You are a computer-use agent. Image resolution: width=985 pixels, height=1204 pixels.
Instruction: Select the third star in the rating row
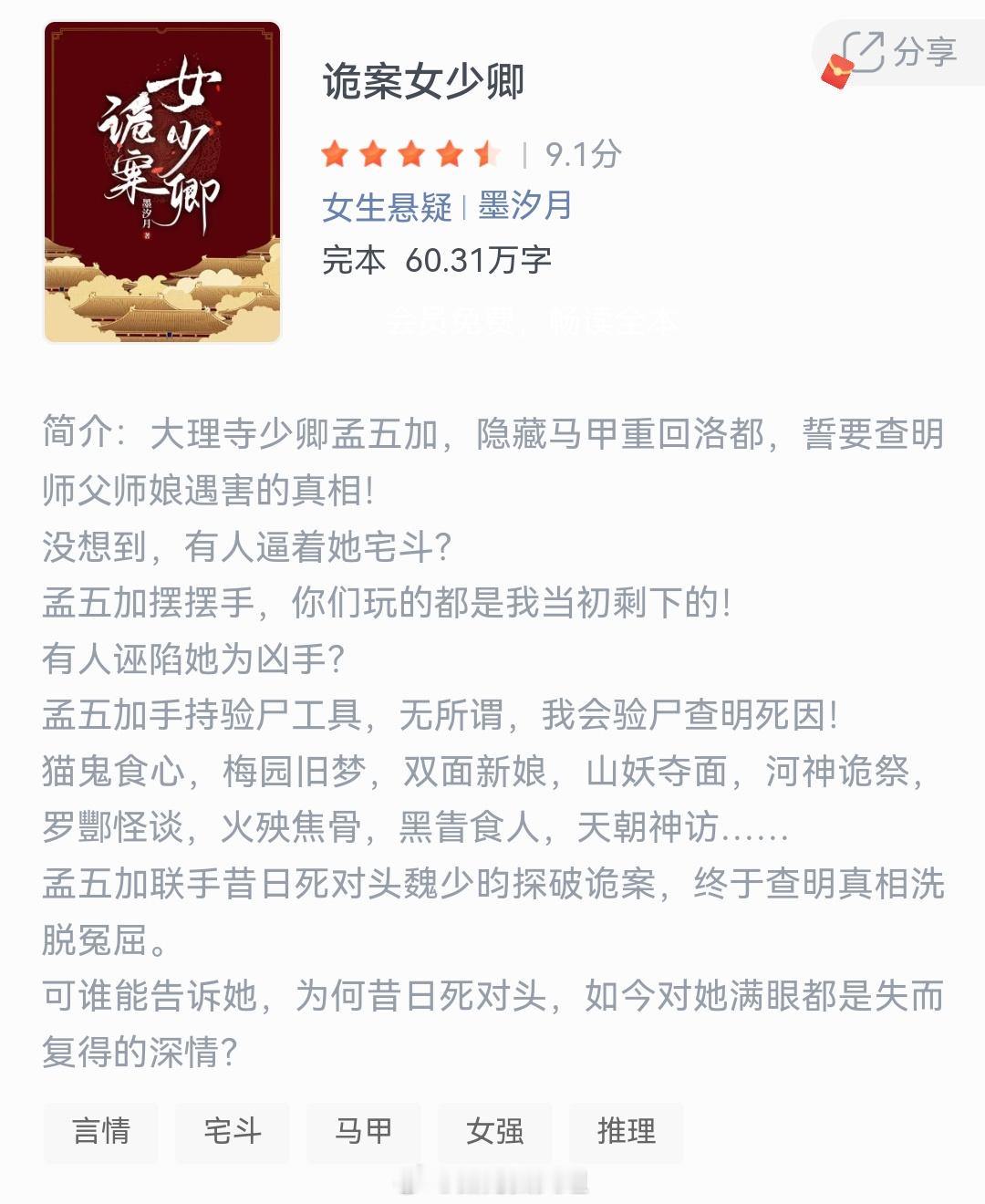click(411, 155)
